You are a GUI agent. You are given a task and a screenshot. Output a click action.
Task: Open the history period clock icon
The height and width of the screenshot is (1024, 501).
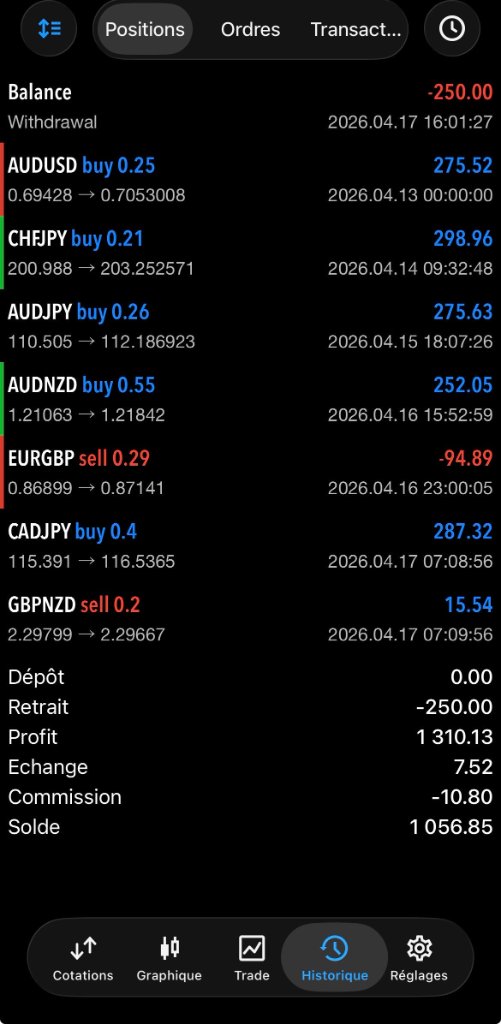(x=452, y=29)
